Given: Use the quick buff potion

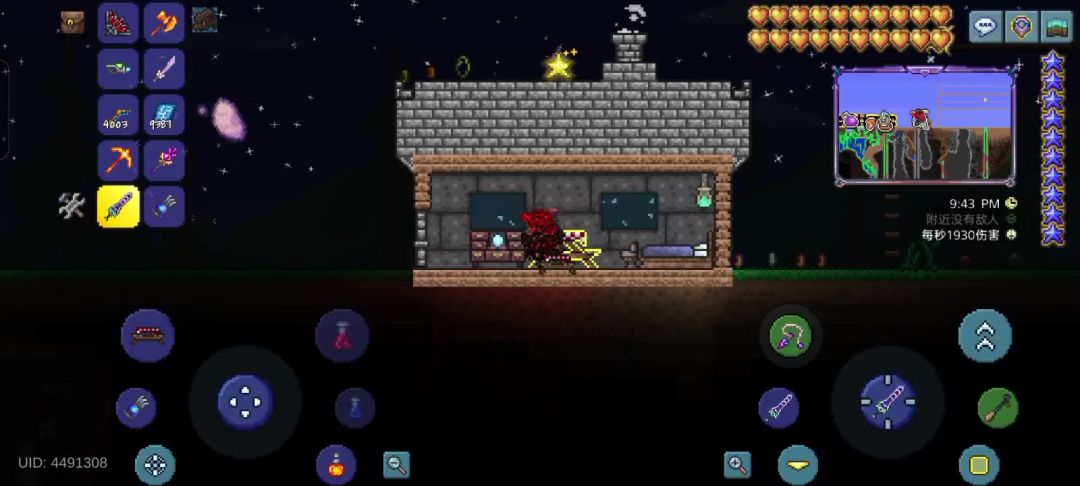Looking at the screenshot, I should click(336, 465).
